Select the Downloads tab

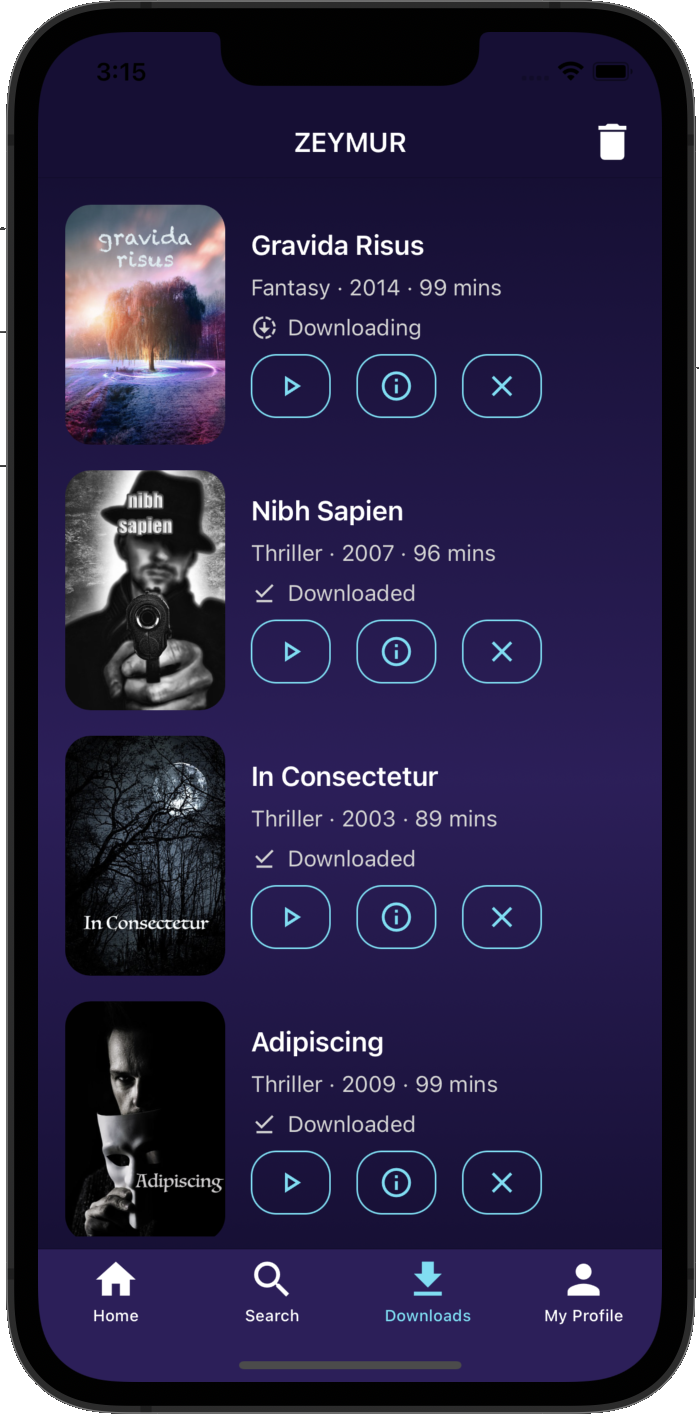pyautogui.click(x=428, y=1292)
